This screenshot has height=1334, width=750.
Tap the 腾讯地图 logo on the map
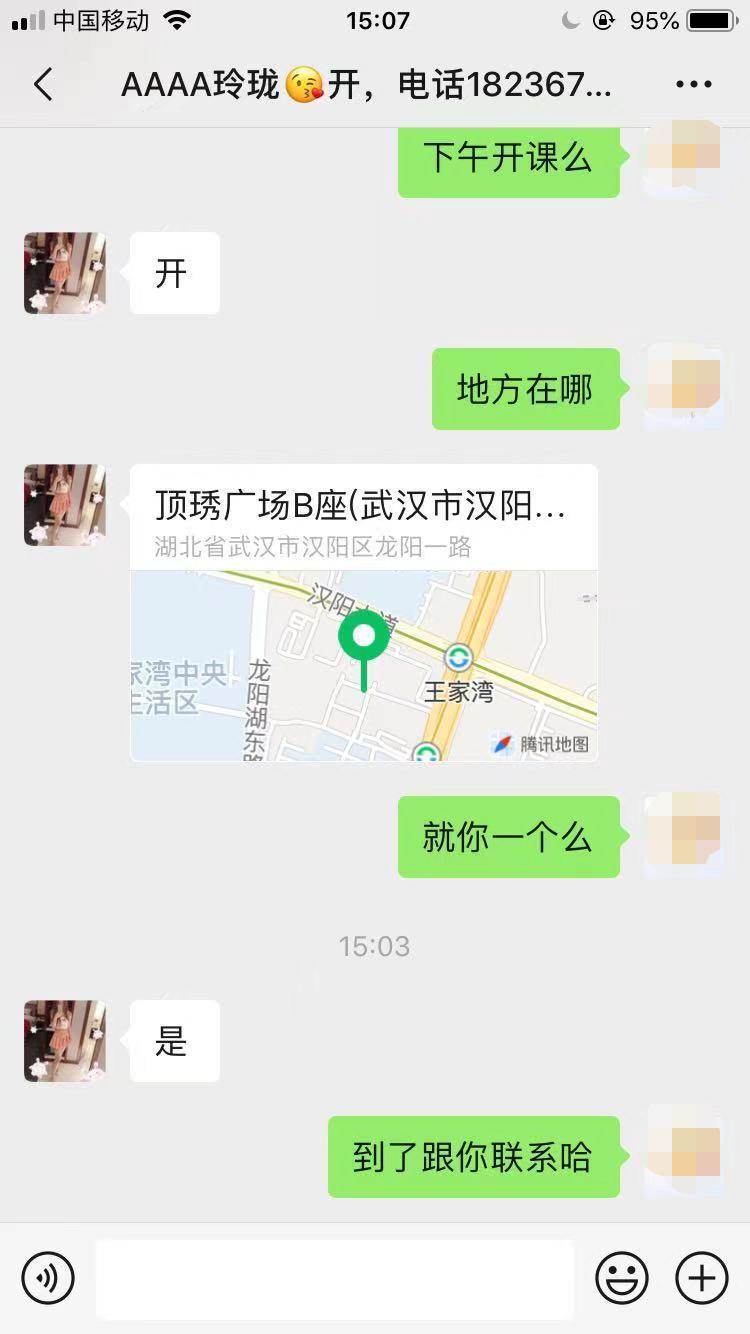click(541, 744)
